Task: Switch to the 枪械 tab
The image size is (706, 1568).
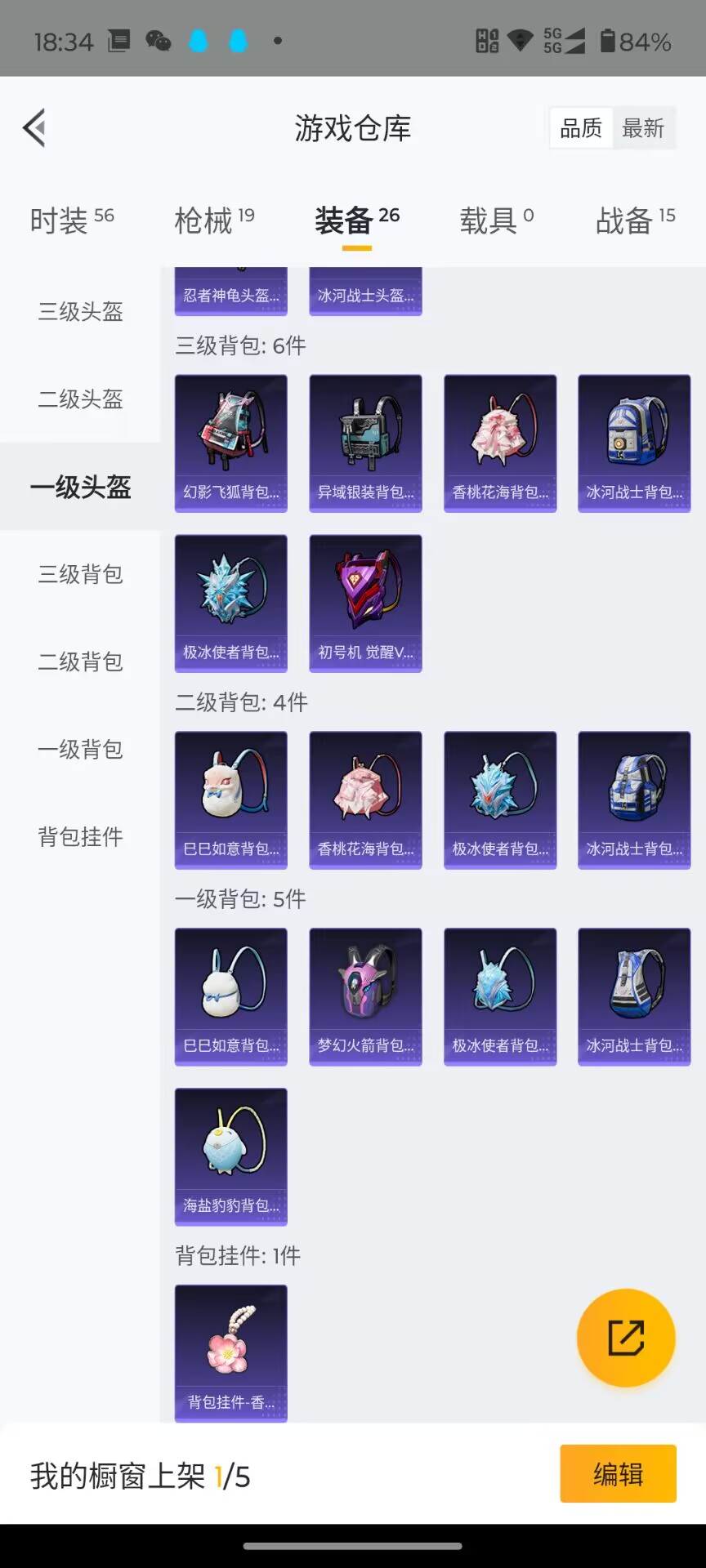Action: click(214, 220)
